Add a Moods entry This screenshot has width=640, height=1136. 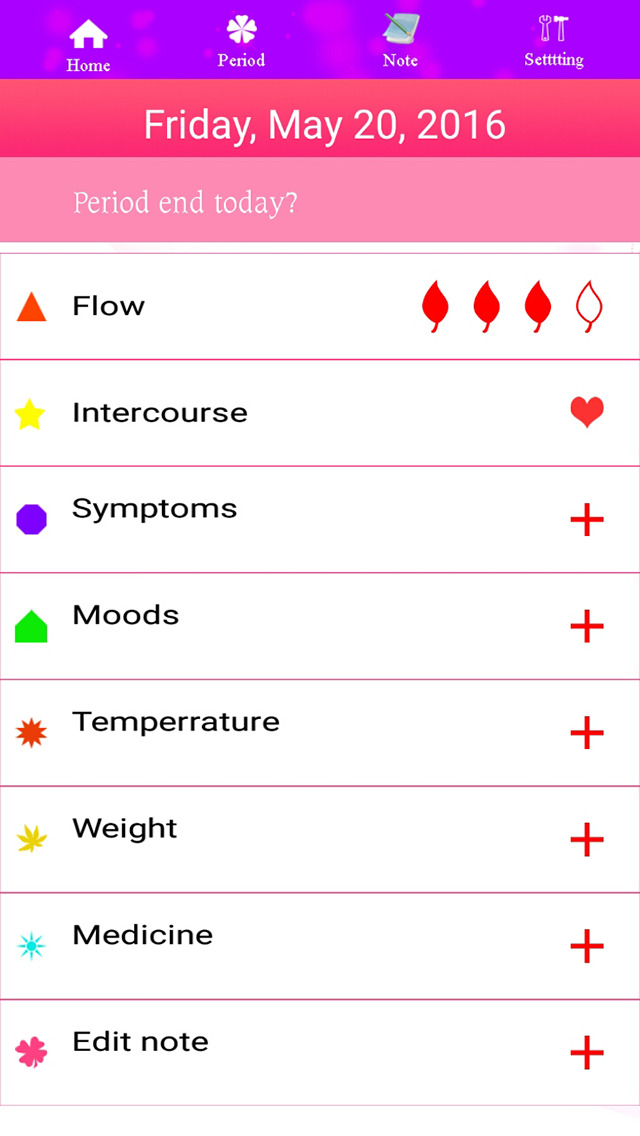(587, 627)
